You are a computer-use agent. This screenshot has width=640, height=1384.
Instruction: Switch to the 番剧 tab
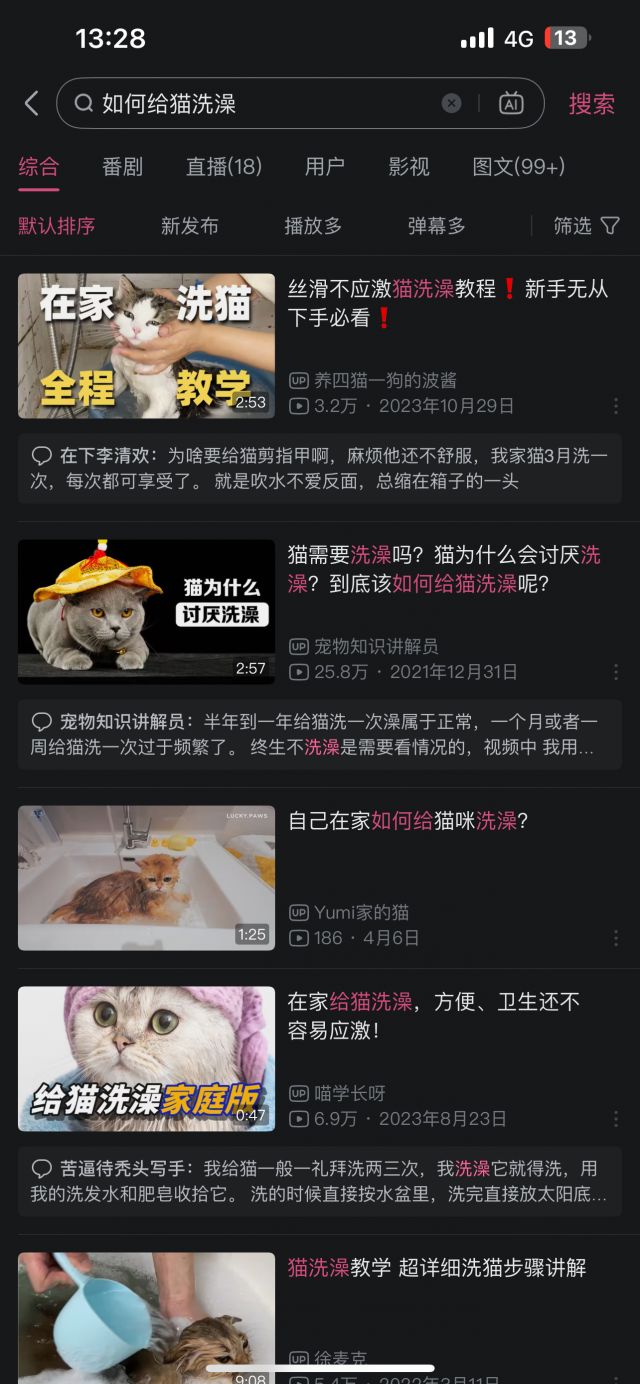pyautogui.click(x=122, y=167)
